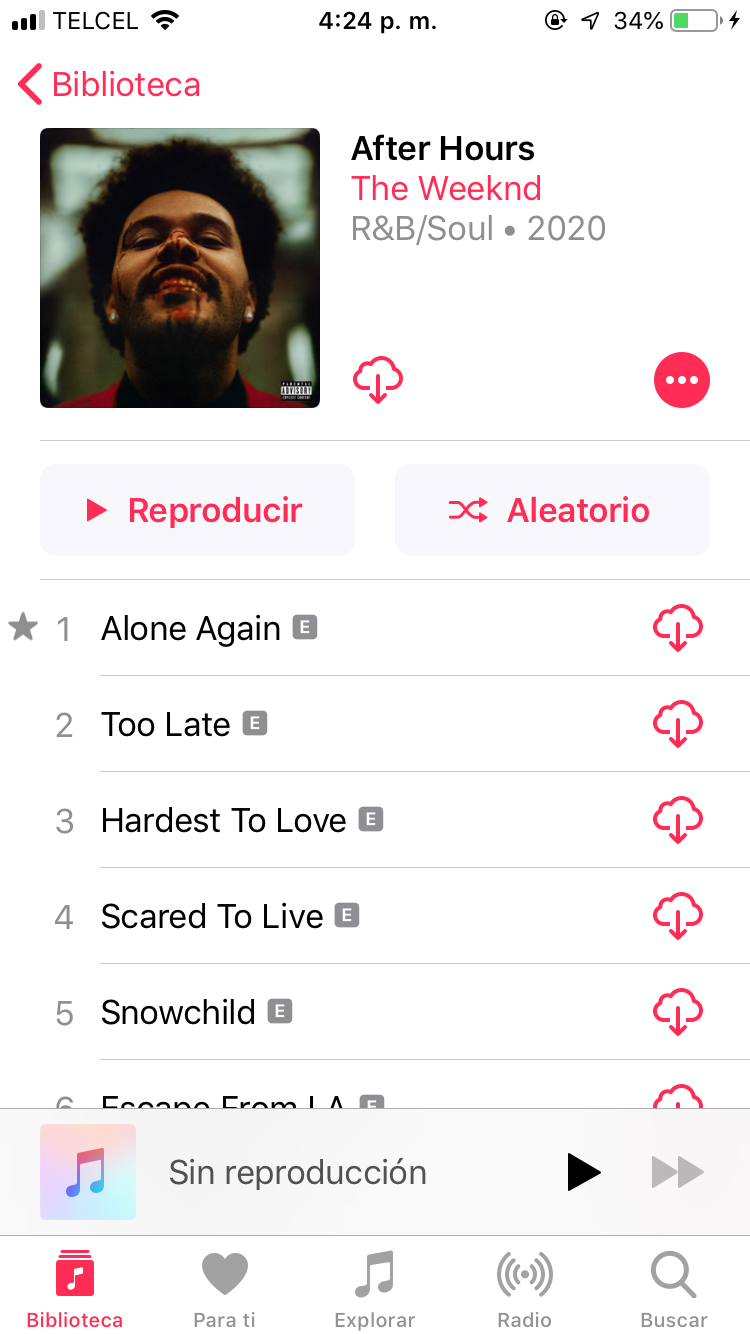Tap the Reproducir button
This screenshot has height=1334, width=750.
(x=197, y=510)
